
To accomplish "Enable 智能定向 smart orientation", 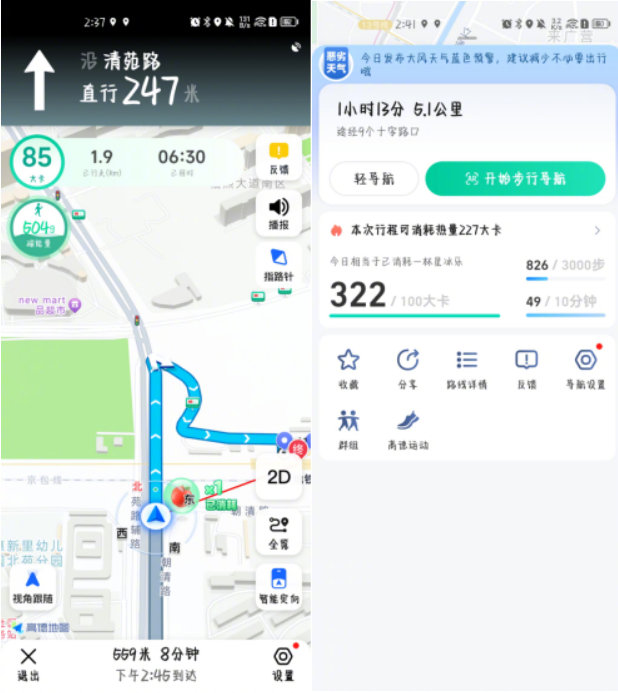I will click(278, 585).
